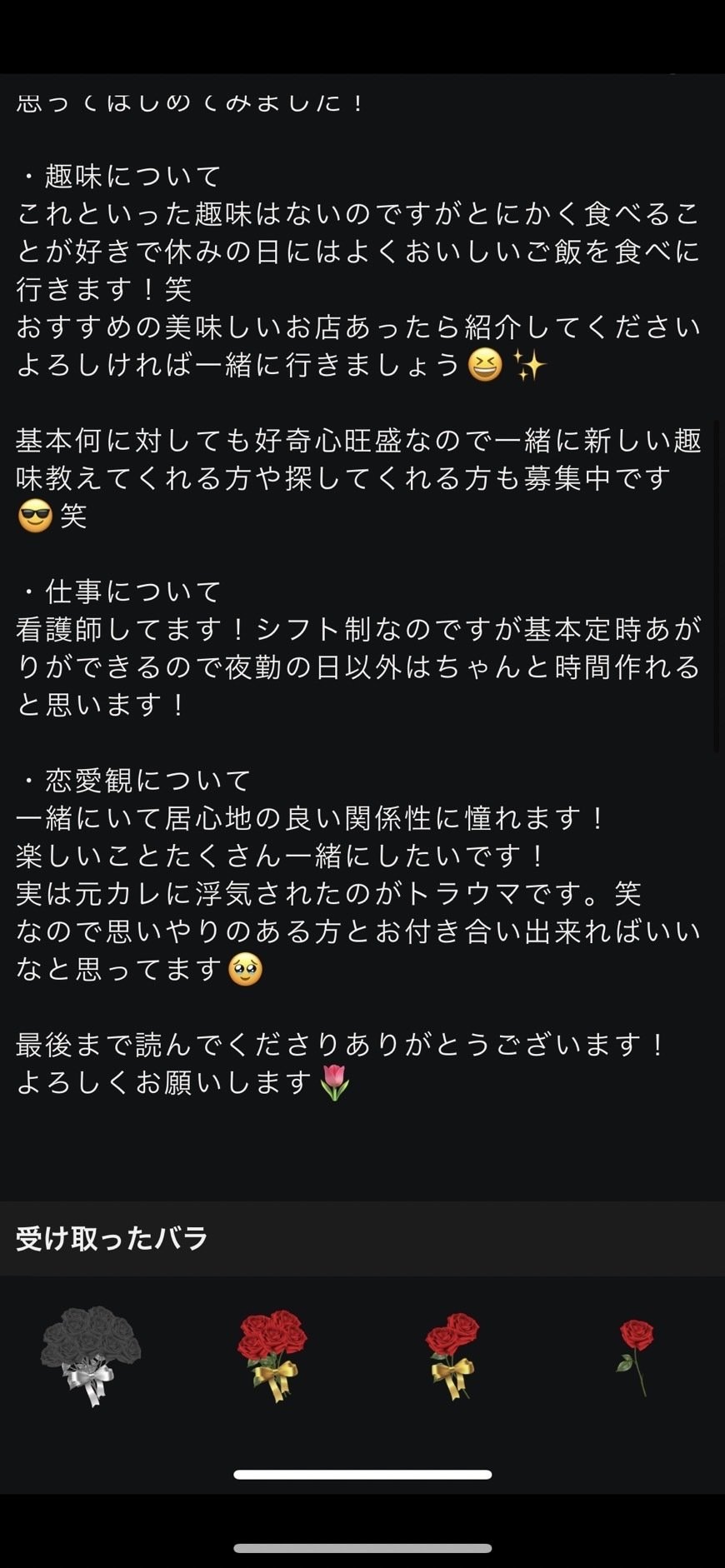Tap the single red rose
Image resolution: width=725 pixels, height=1568 pixels.
pos(636,1355)
